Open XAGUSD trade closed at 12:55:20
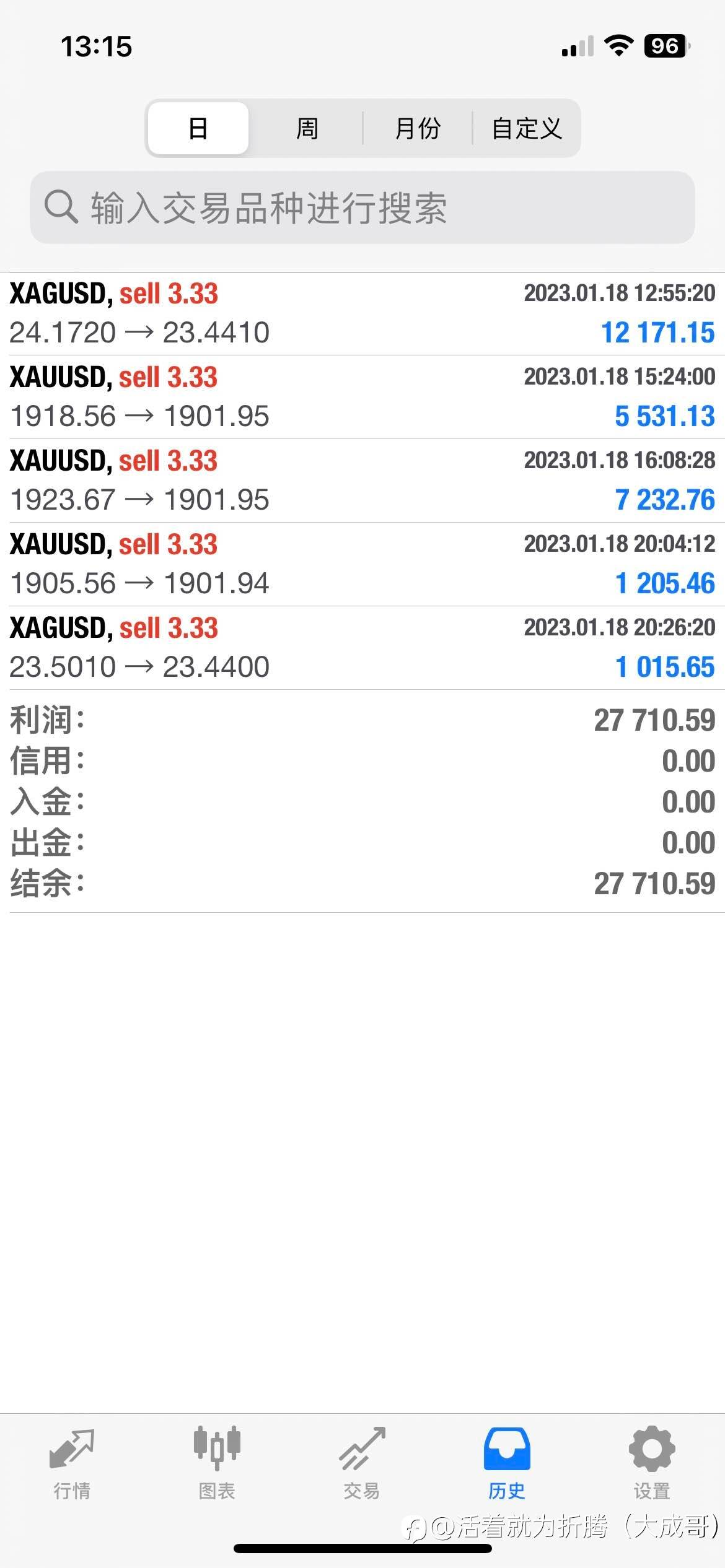Viewport: 725px width, 1568px height. coord(362,314)
